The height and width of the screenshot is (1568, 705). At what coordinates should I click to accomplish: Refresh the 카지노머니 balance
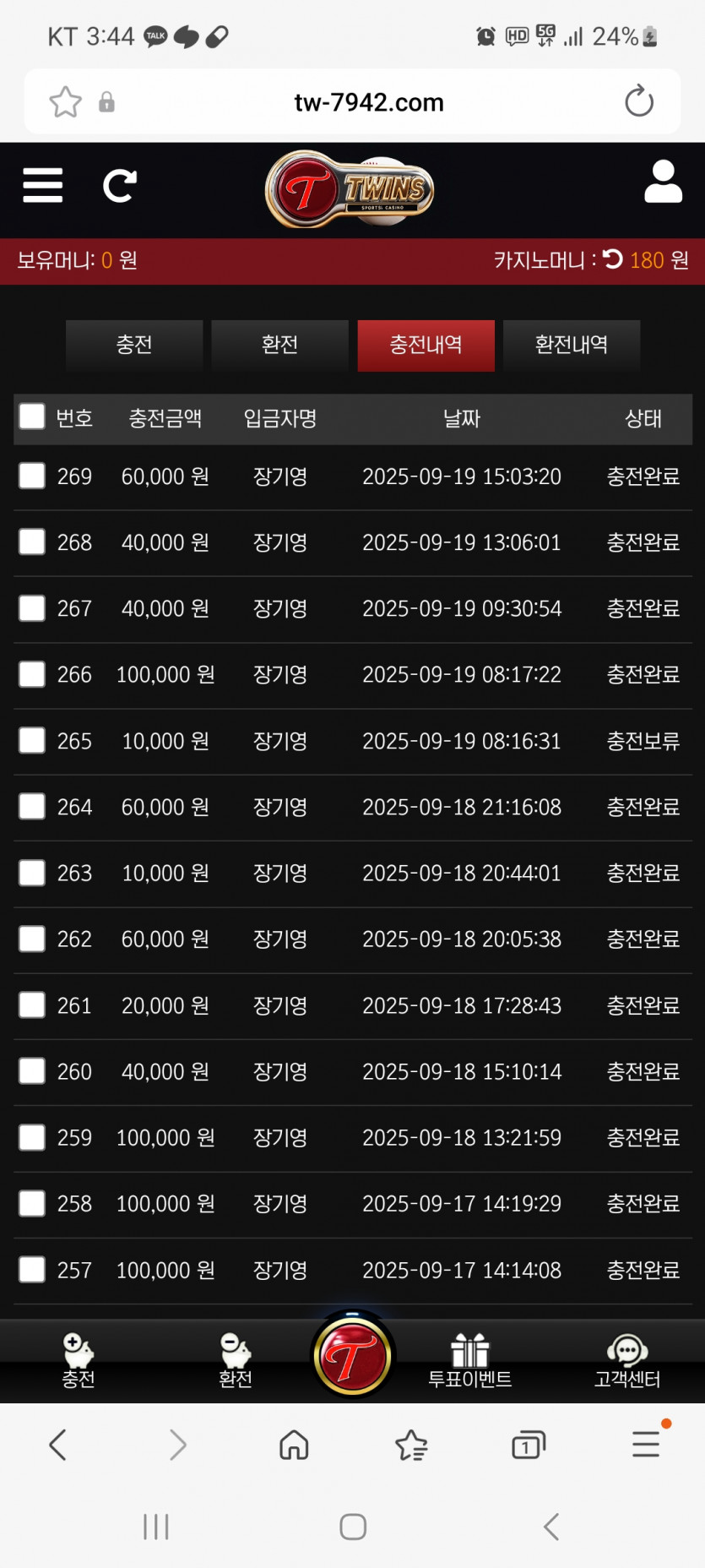tap(613, 259)
